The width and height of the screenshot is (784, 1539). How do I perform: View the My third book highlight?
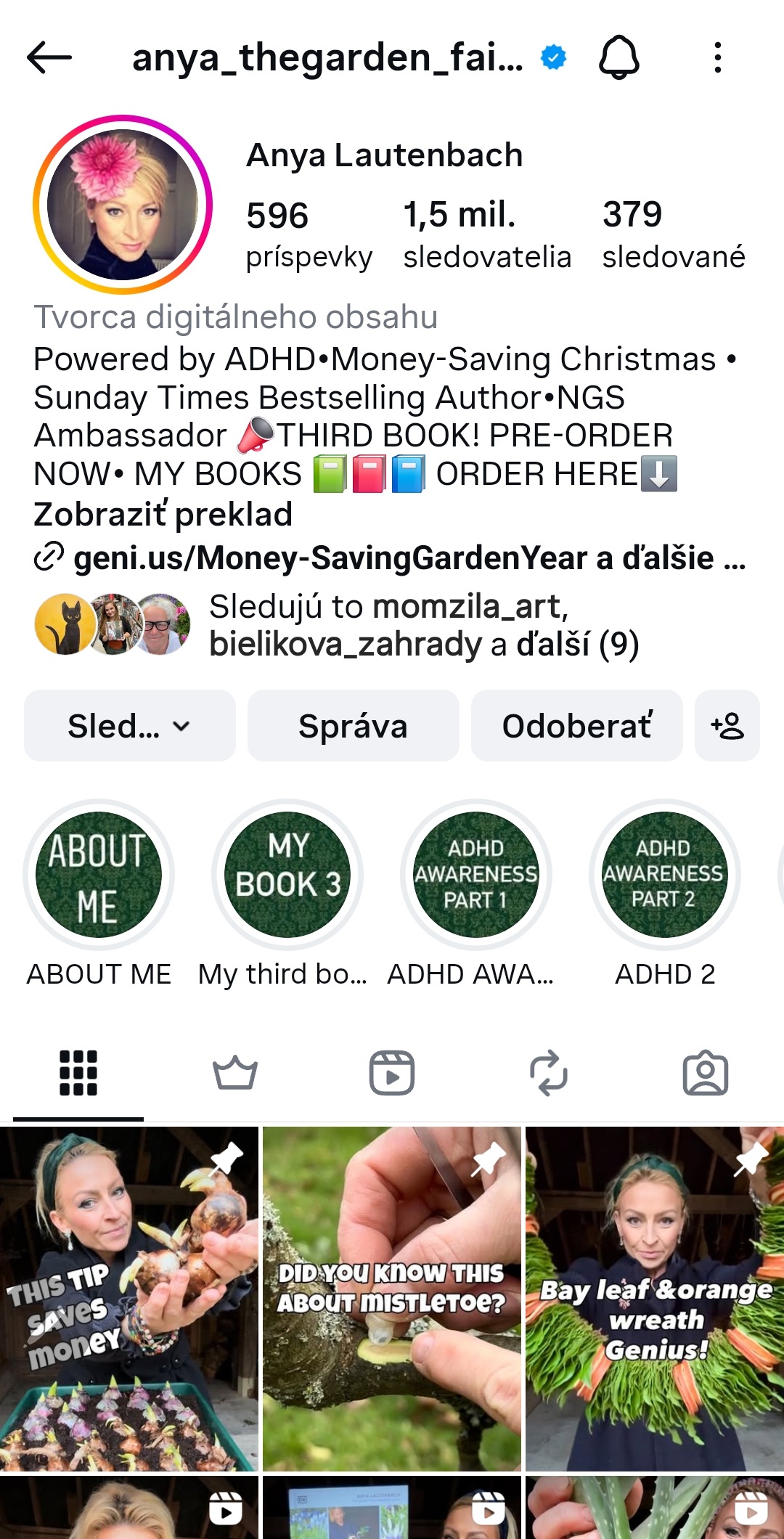click(x=287, y=875)
